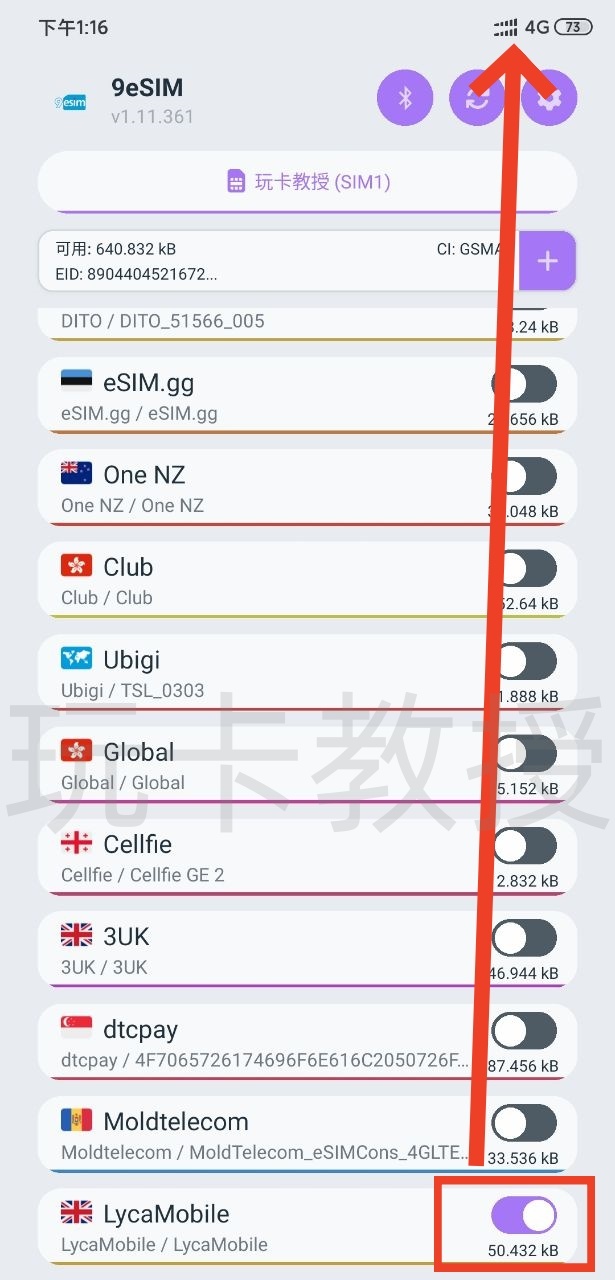The image size is (615, 1280).
Task: Enable the dtcpay profile toggle
Action: point(524,1031)
